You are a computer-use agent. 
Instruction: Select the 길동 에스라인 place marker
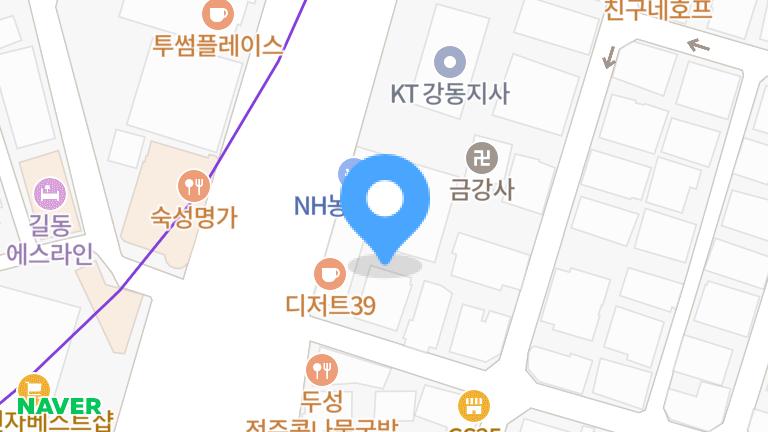[x=48, y=190]
